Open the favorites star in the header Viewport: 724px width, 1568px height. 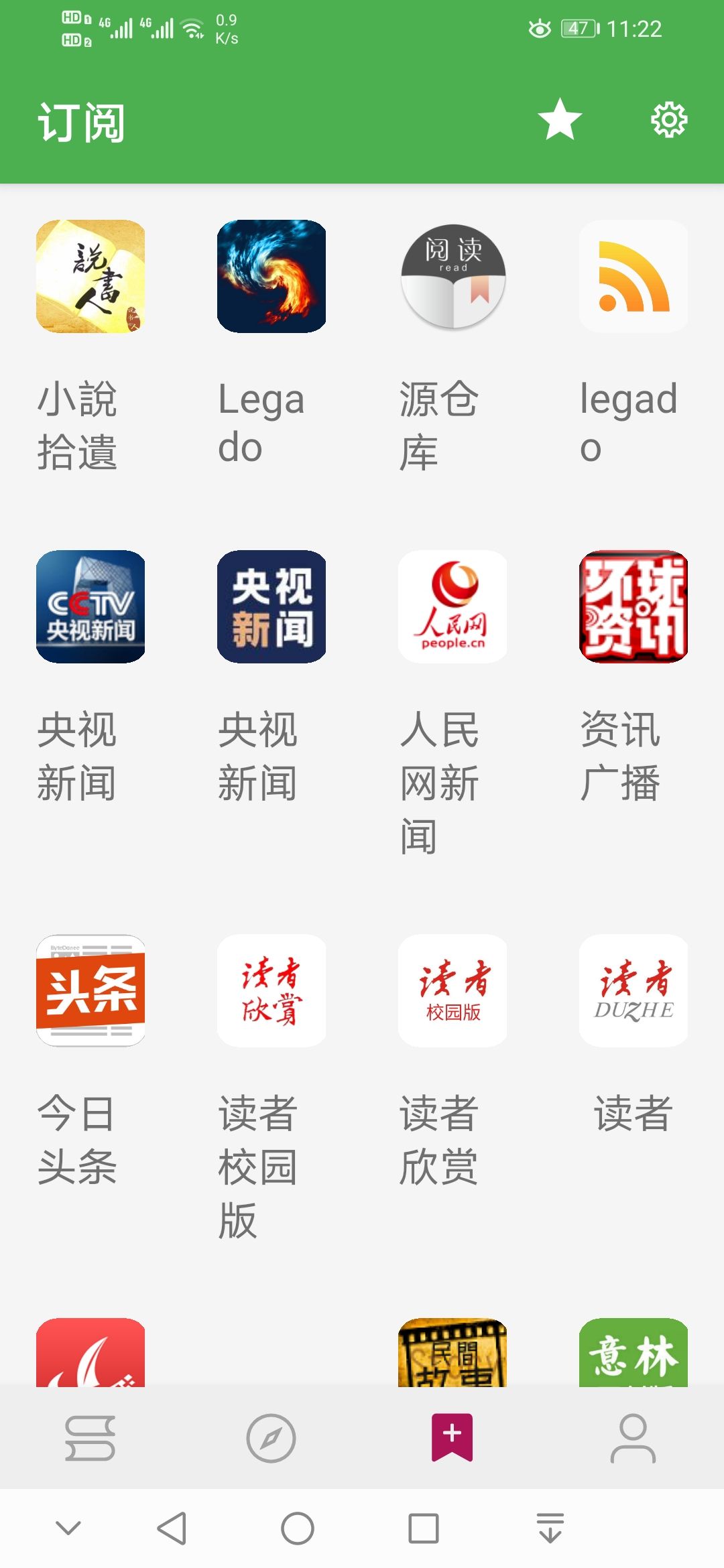[x=560, y=121]
